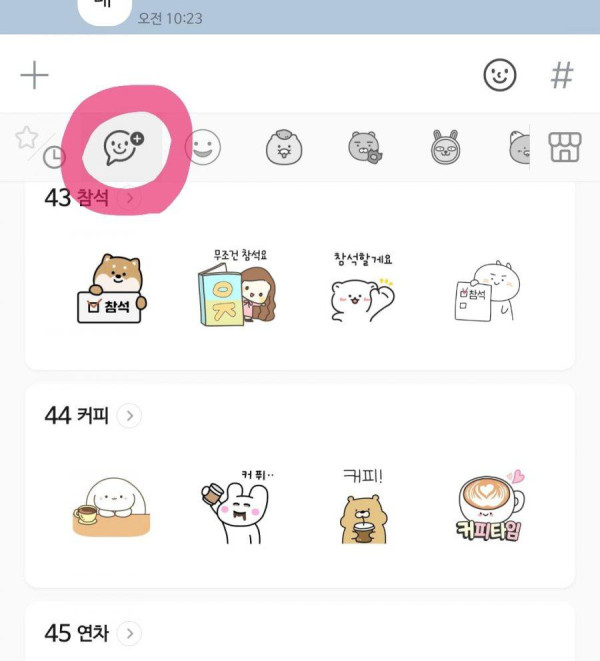Choose the 커피! brown bear sticker
Image resolution: width=600 pixels, height=661 pixels.
pyautogui.click(x=364, y=507)
